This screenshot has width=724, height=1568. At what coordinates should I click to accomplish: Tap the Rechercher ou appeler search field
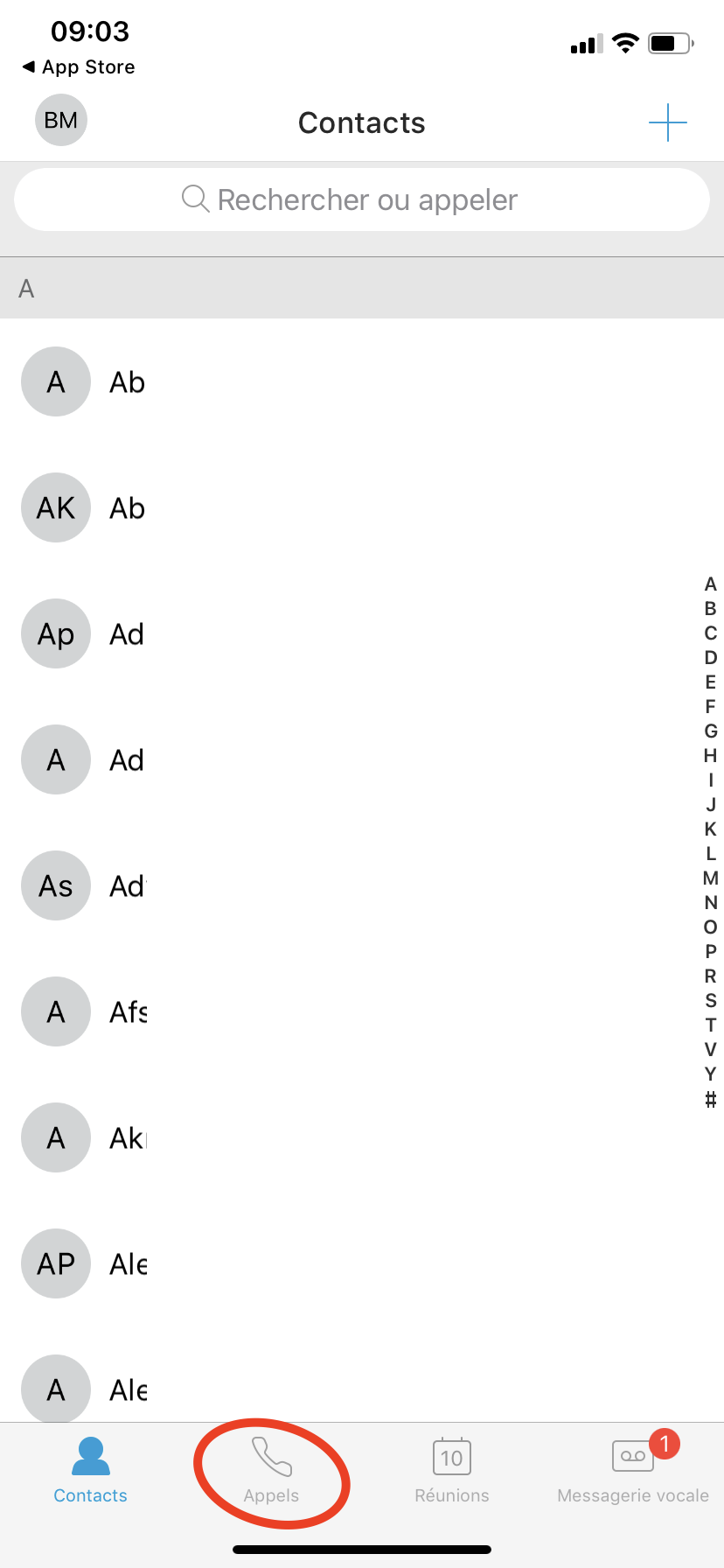click(x=362, y=199)
